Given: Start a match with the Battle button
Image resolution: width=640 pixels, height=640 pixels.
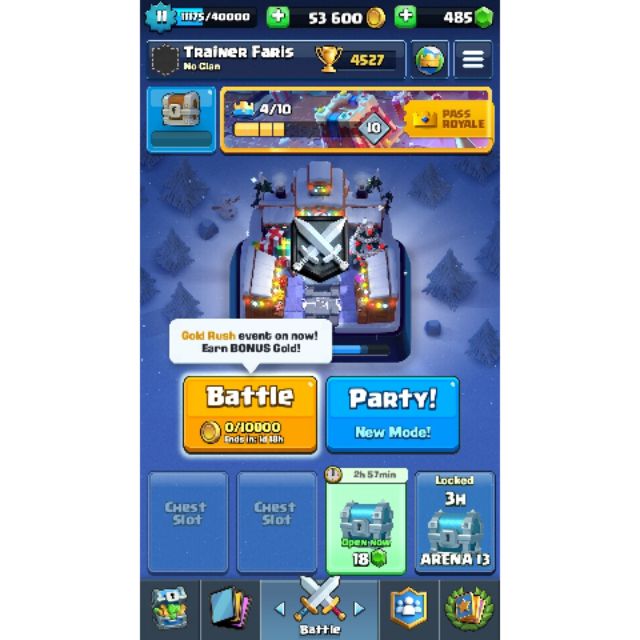Looking at the screenshot, I should (x=250, y=413).
